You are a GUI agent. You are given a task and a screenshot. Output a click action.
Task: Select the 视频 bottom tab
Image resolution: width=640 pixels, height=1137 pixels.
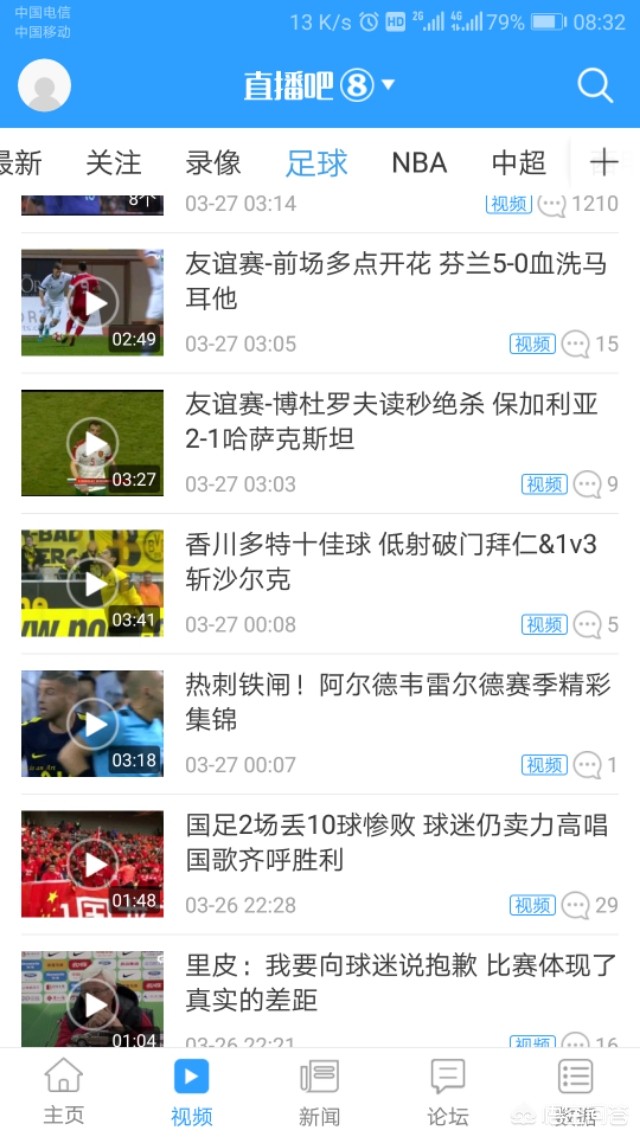click(x=191, y=1092)
